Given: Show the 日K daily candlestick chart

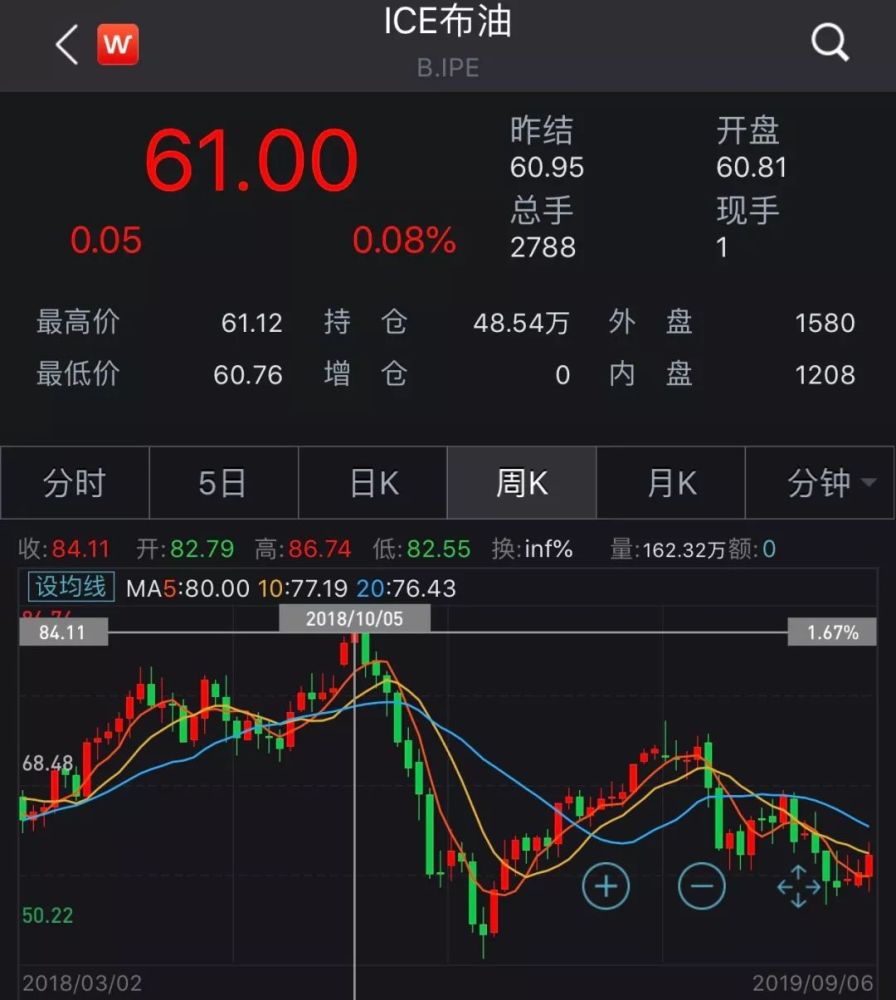Looking at the screenshot, I should coord(373,483).
